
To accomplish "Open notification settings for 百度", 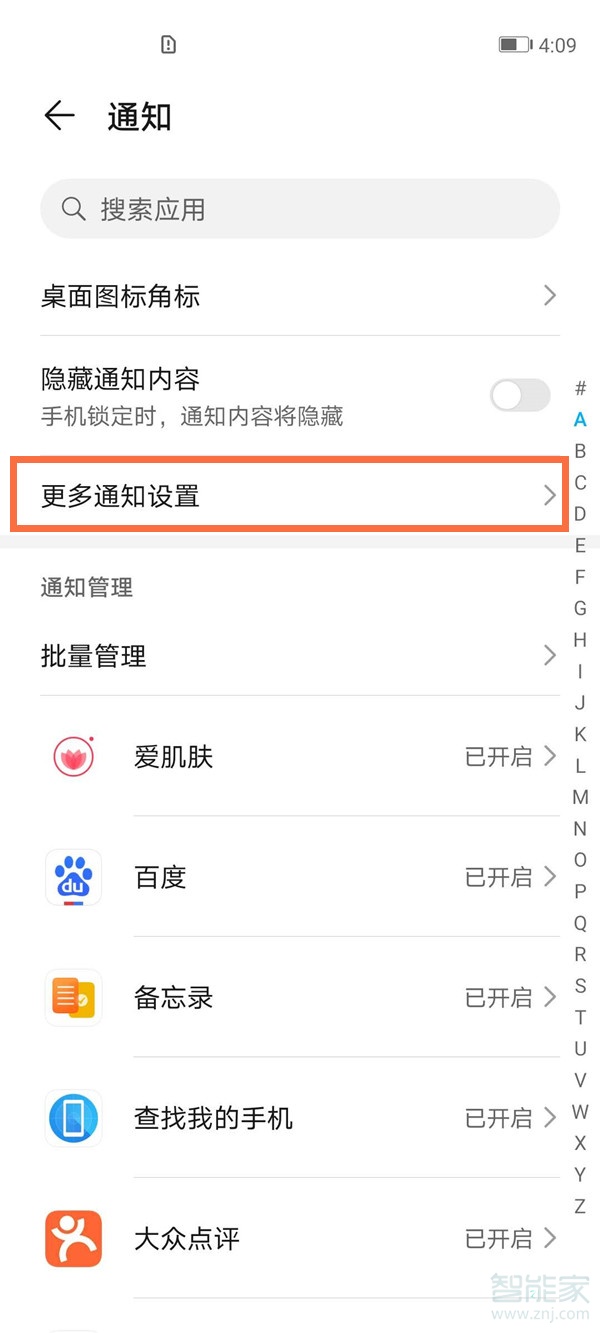I will (300, 877).
